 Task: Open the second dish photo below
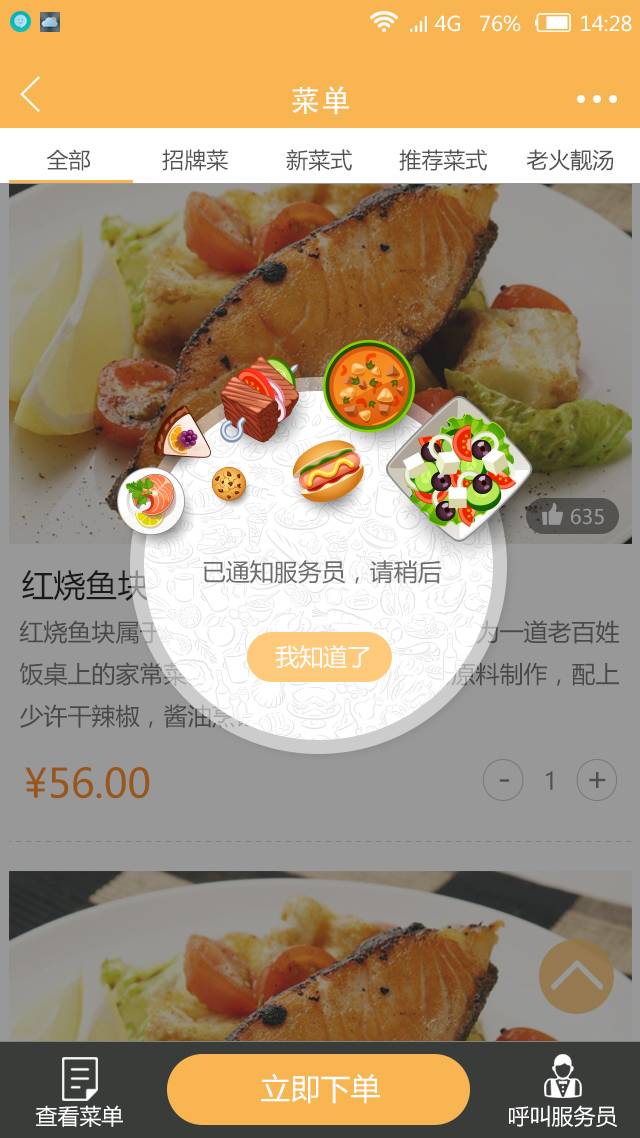click(320, 956)
